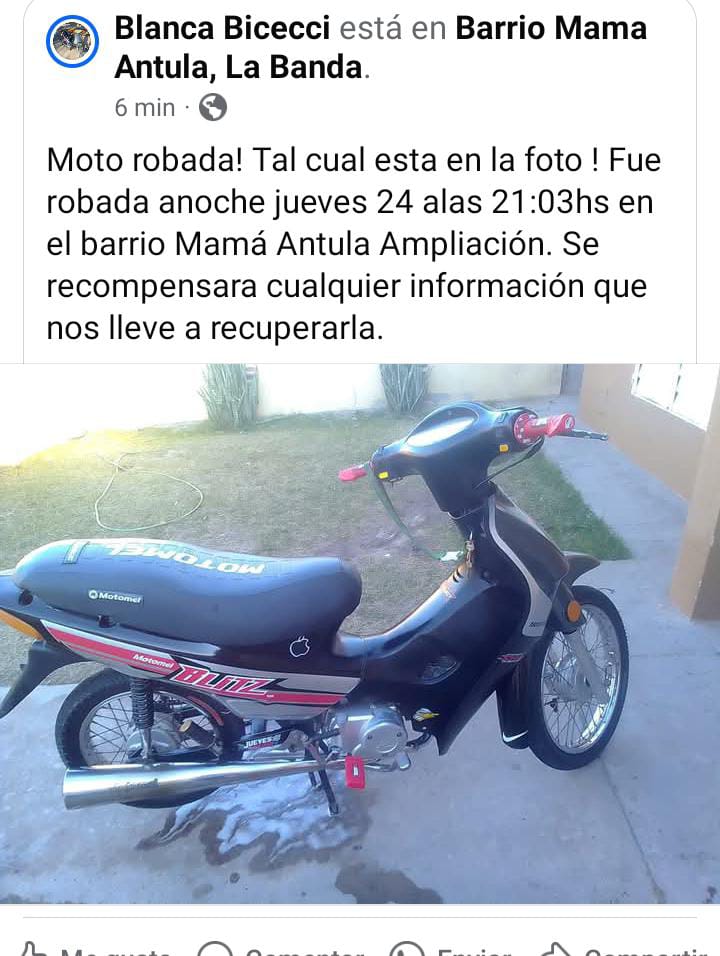Like the post with Me gusta

(x=95, y=950)
